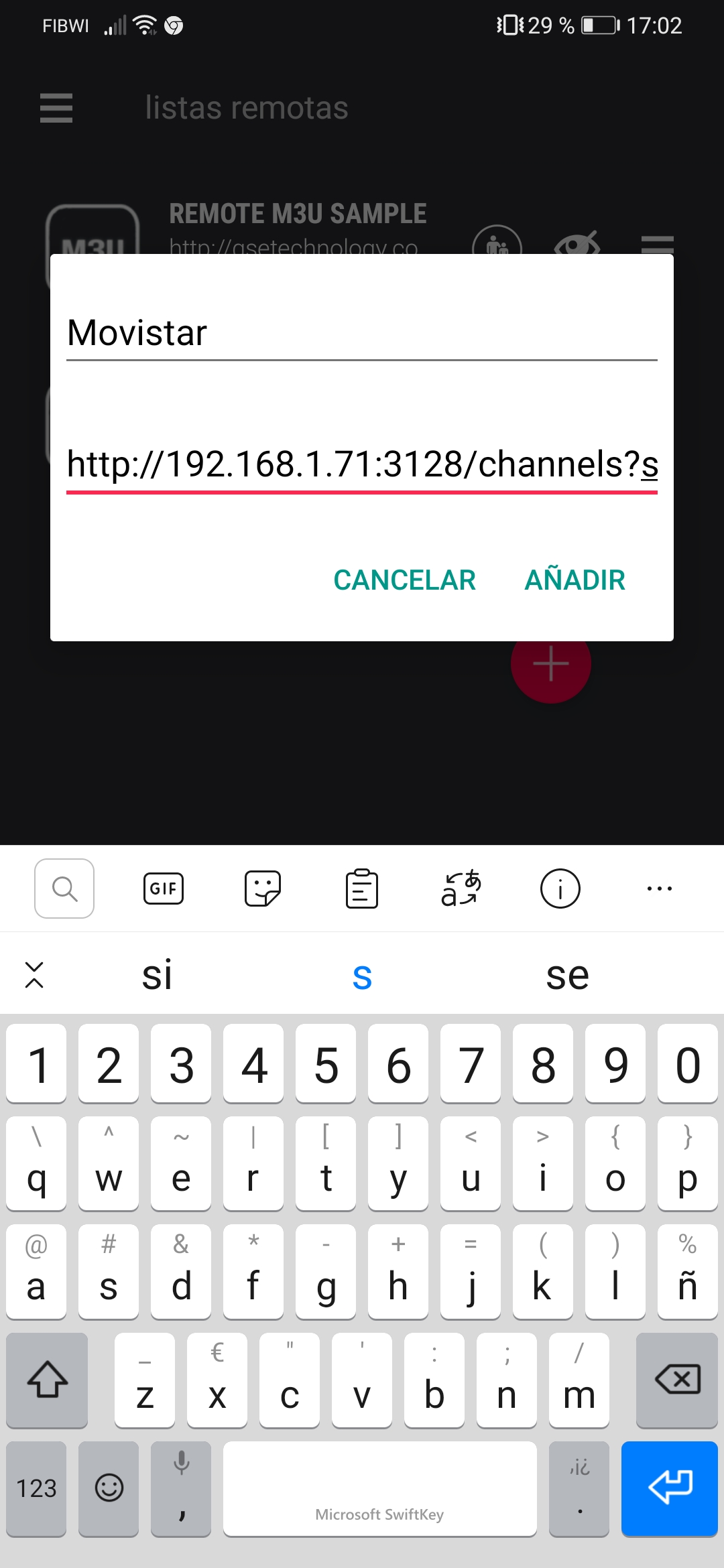This screenshot has height=1568, width=724.
Task: Choose the "se" word suggestion
Action: [567, 975]
